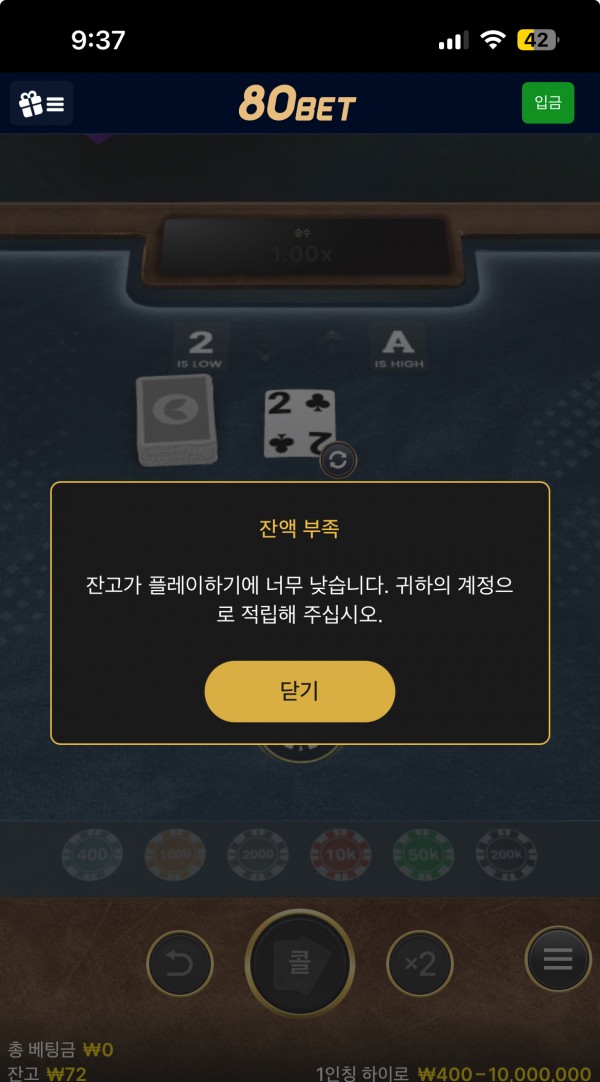Undo the last bet

click(x=179, y=963)
